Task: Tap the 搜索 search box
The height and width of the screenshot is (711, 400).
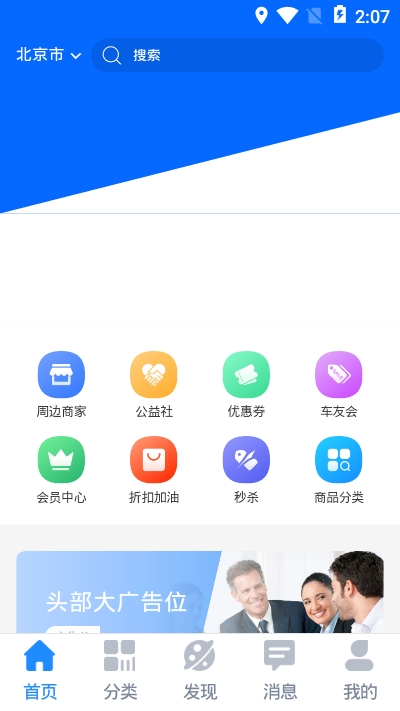Action: (x=237, y=55)
